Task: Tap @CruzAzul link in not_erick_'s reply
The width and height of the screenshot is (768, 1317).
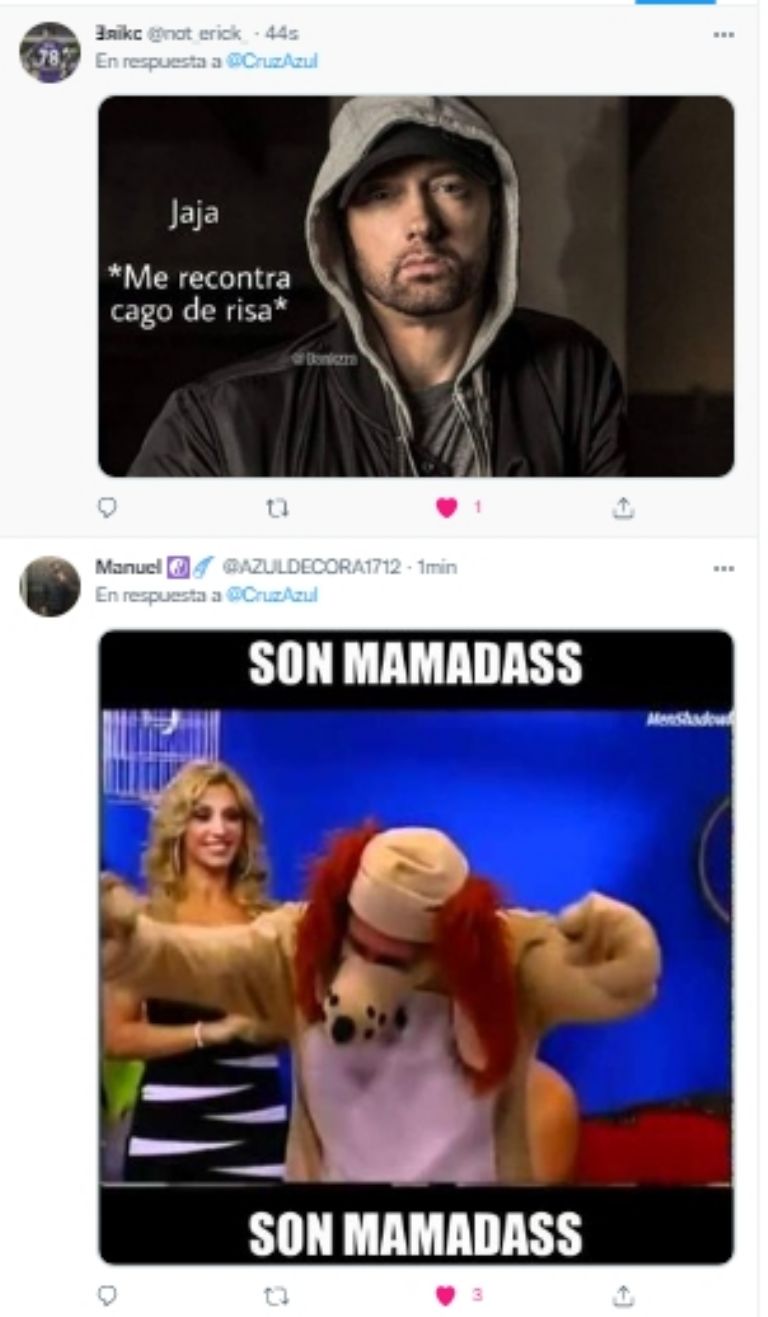Action: click(x=272, y=61)
